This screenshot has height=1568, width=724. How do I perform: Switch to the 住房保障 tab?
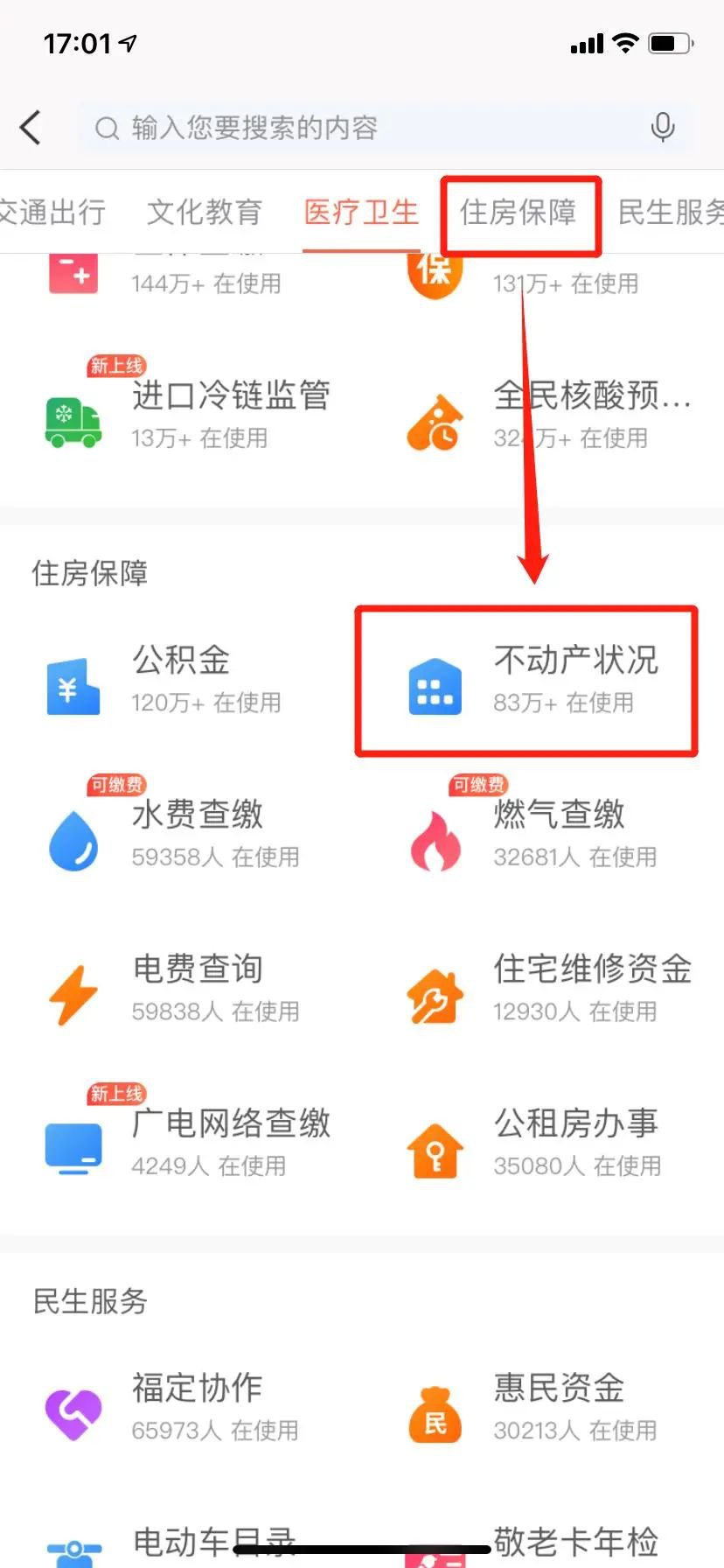(x=519, y=213)
